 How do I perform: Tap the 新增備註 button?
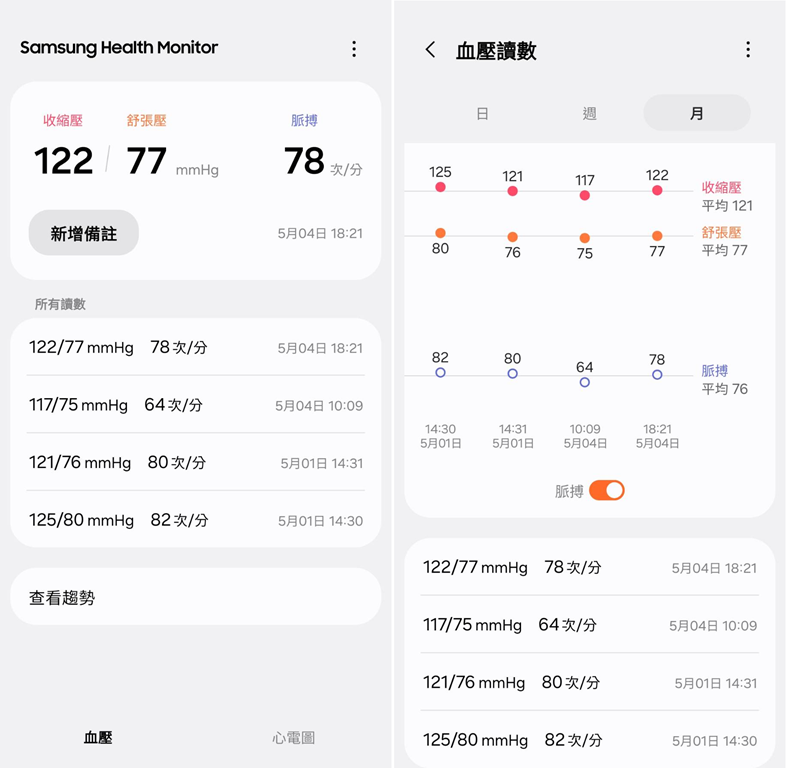(84, 233)
